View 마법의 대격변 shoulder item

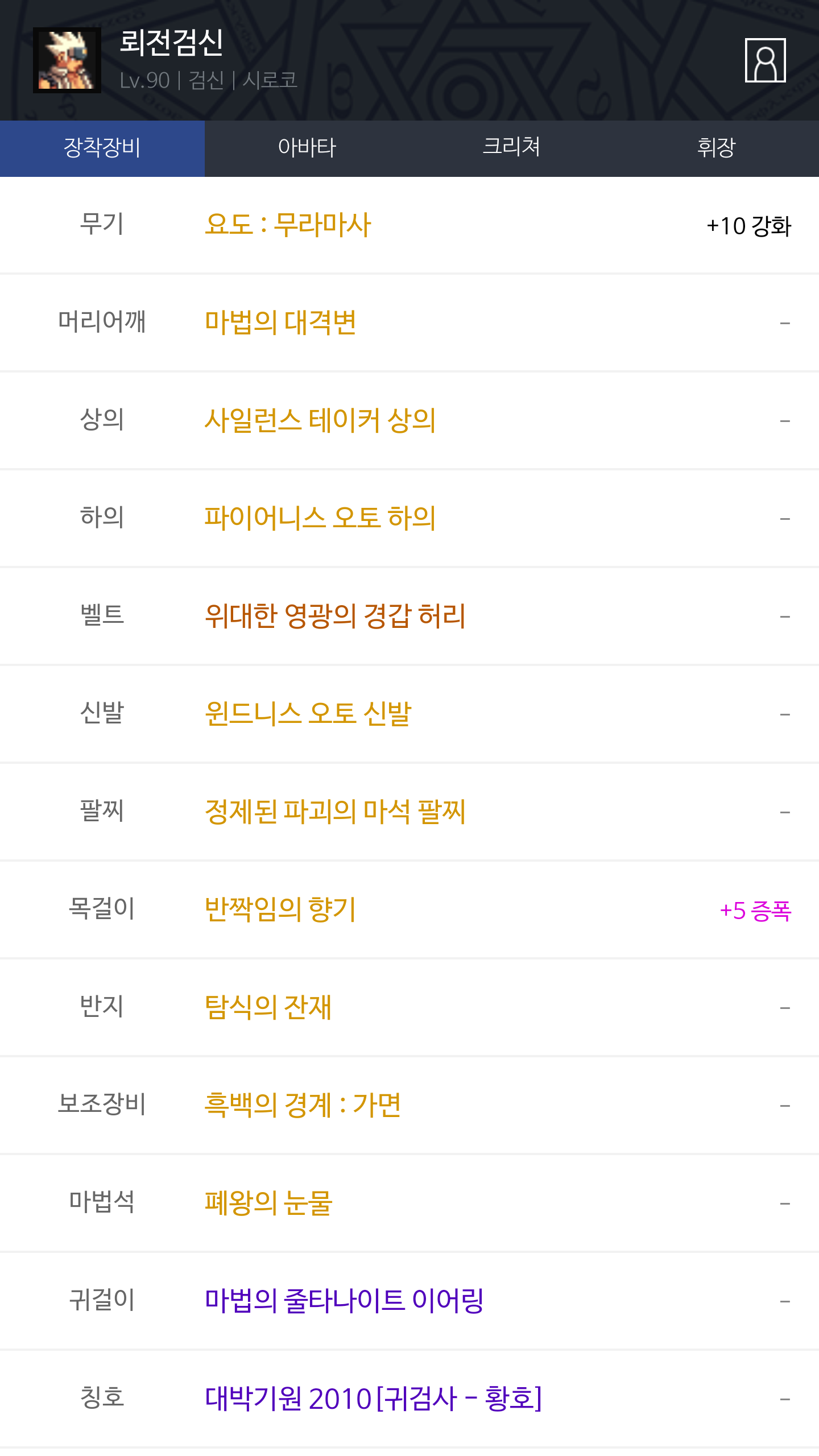point(280,322)
